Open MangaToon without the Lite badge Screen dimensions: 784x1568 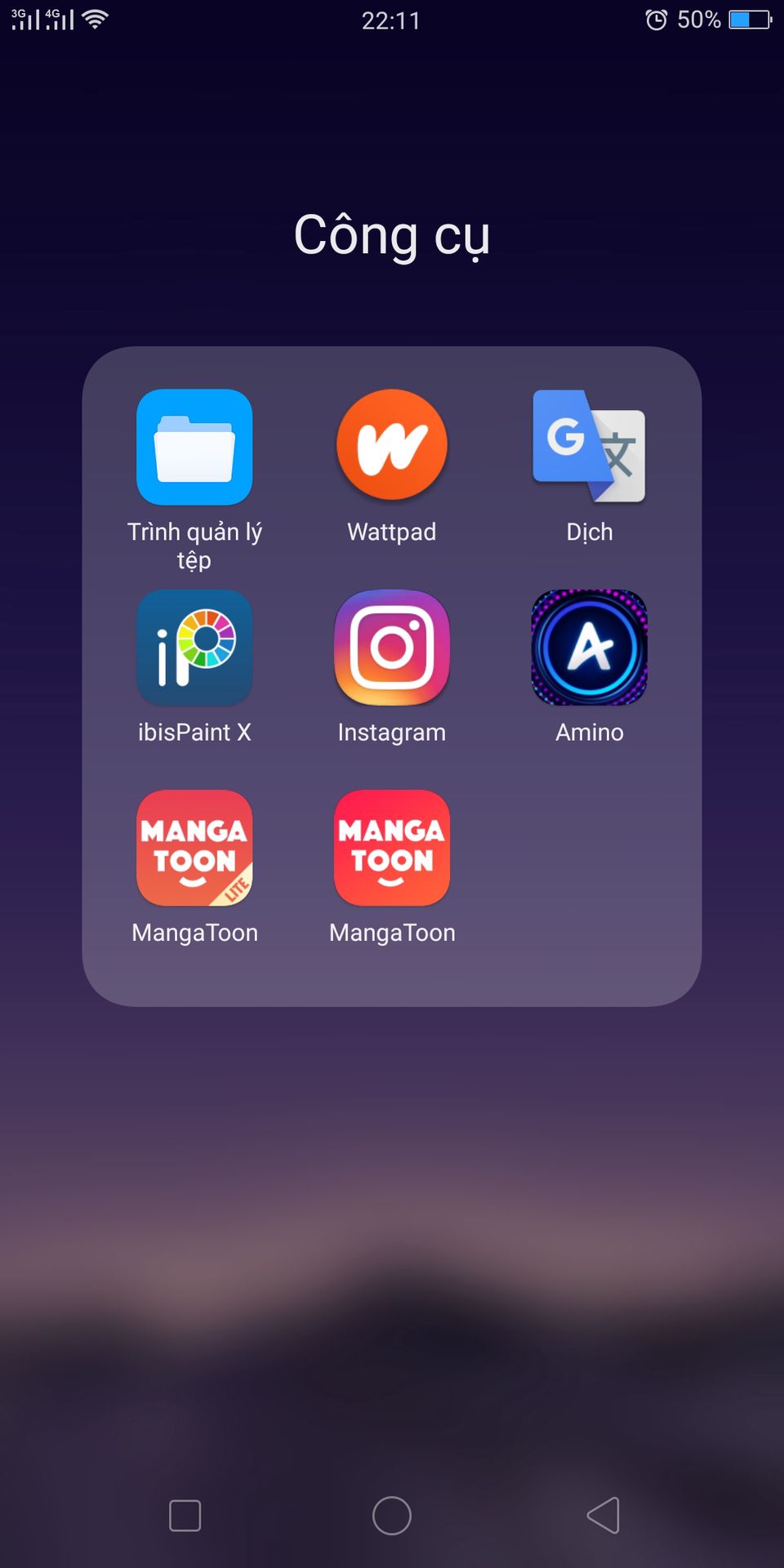(392, 848)
